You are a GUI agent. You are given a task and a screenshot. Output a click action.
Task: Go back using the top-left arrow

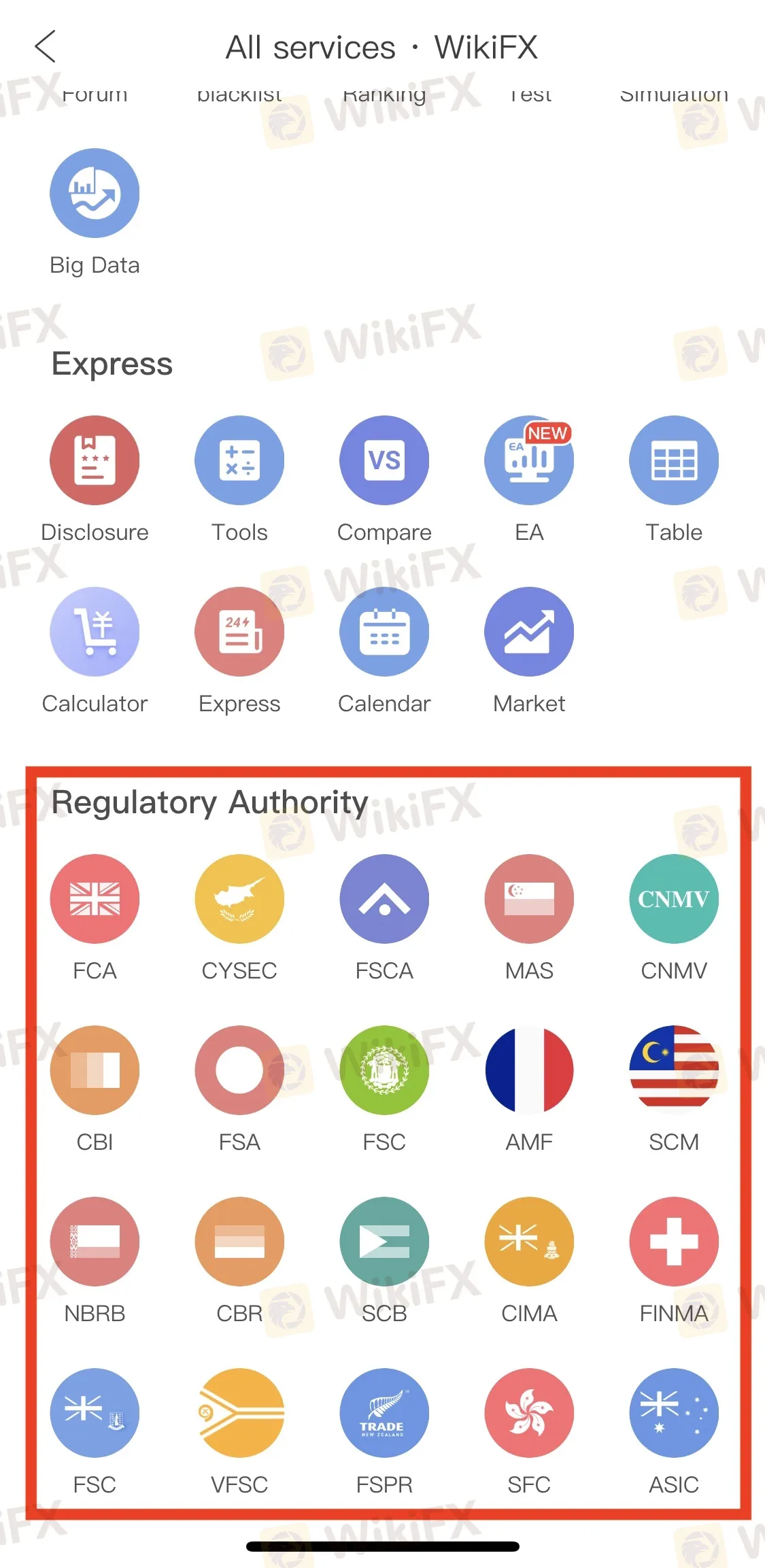click(x=46, y=47)
